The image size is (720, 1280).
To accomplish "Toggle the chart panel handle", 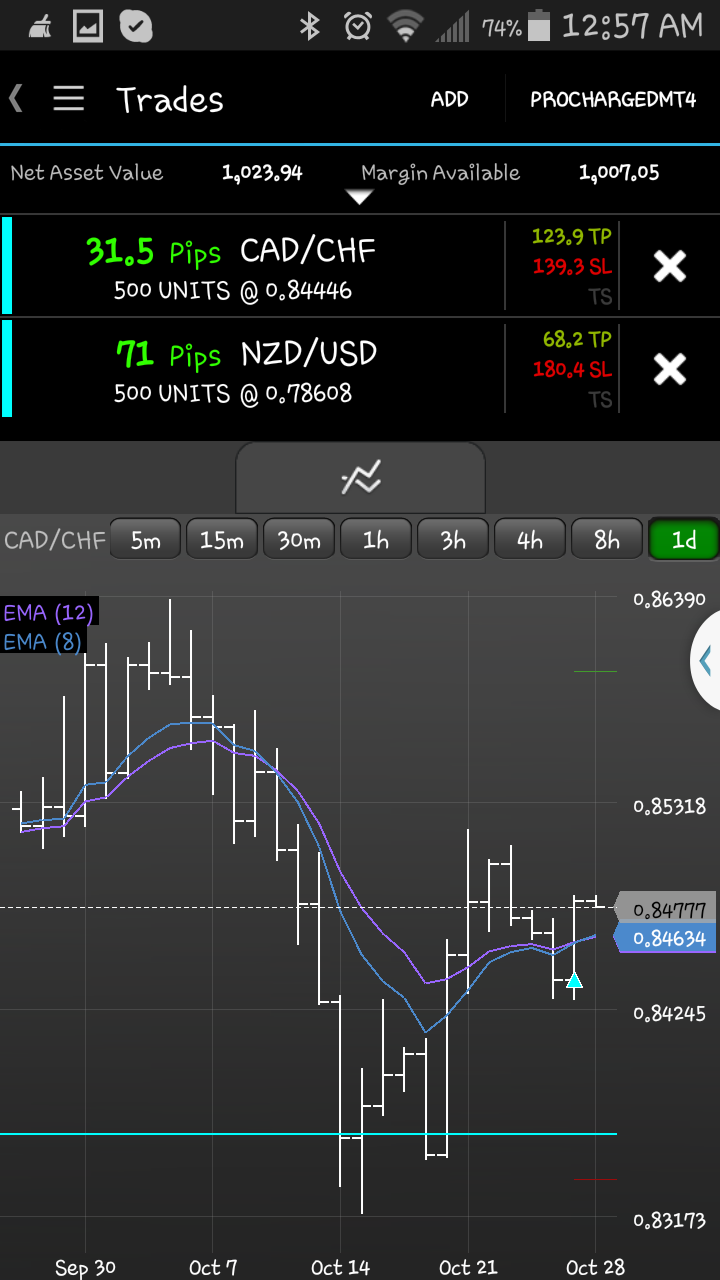I will point(360,479).
